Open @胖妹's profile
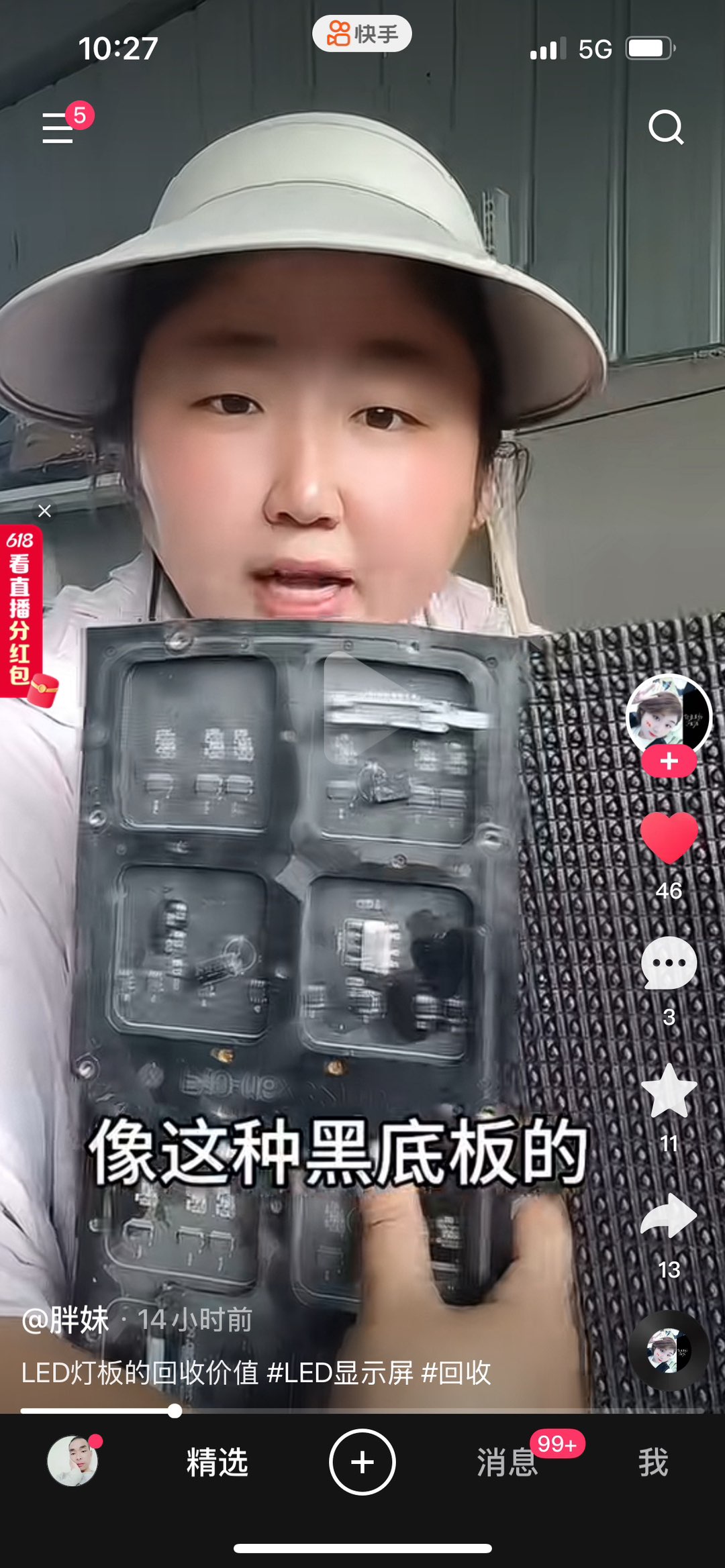This screenshot has height=1568, width=725. 66,1320
